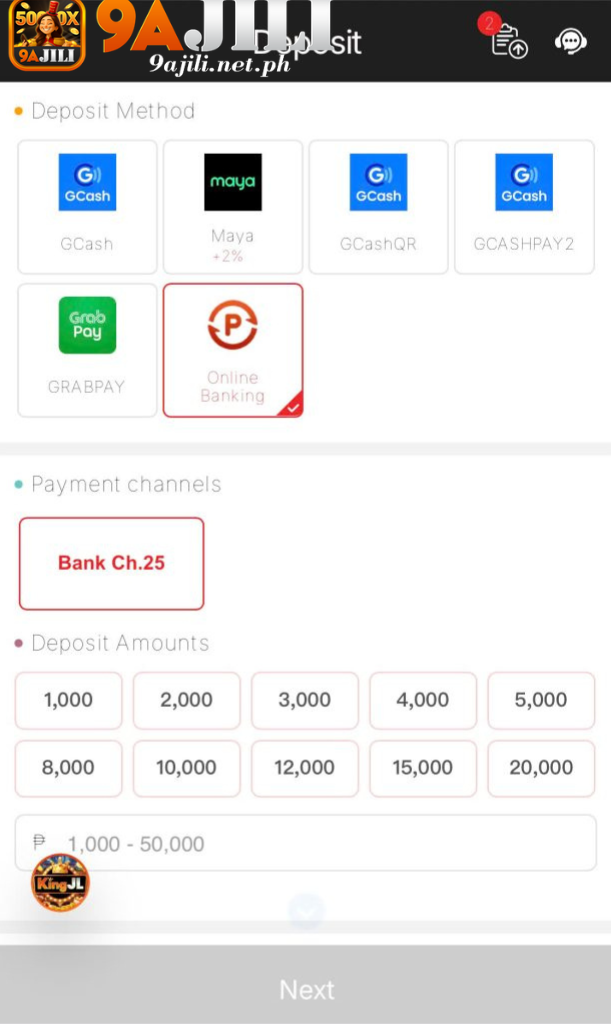
Task: Pick the 1,000 deposit amount
Action: click(x=68, y=700)
